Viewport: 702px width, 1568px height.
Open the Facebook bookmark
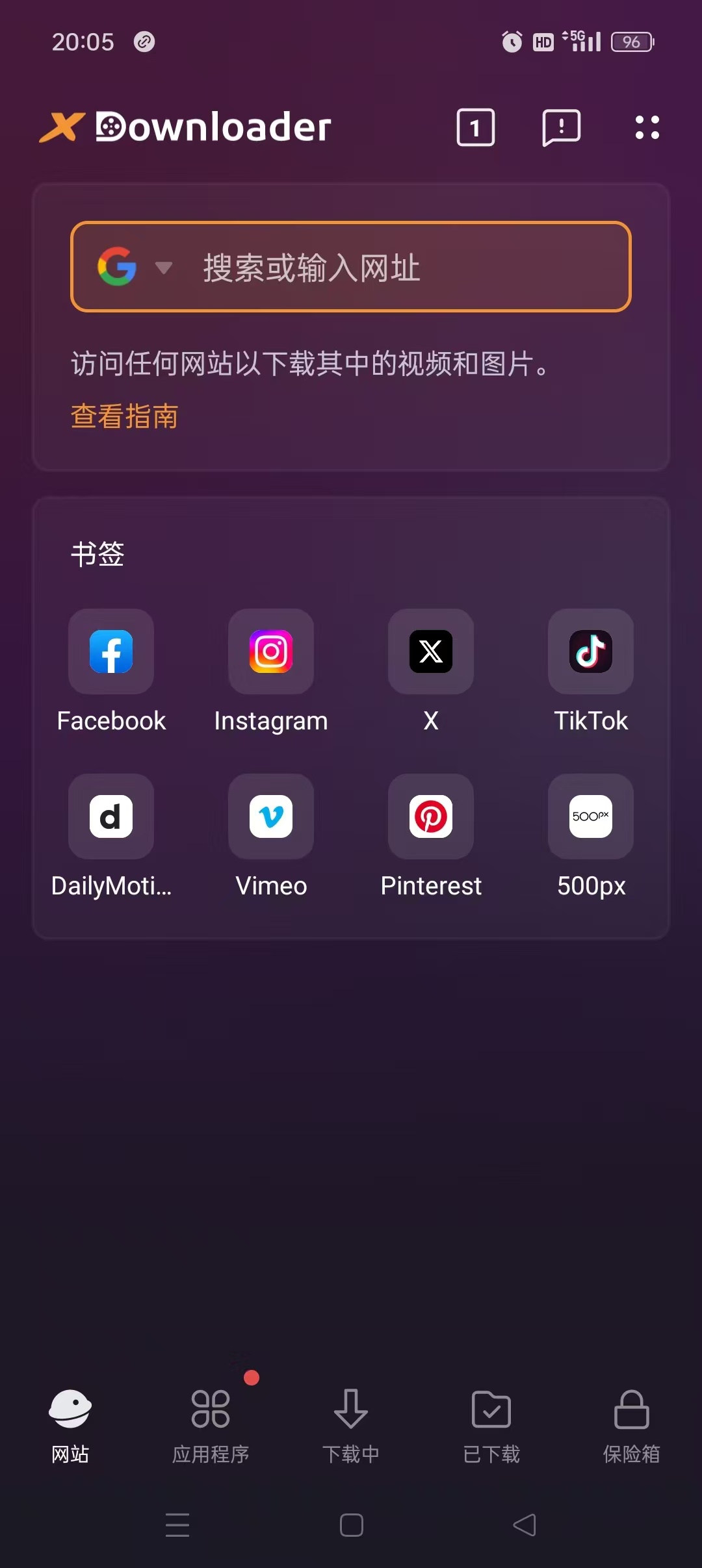pos(110,652)
